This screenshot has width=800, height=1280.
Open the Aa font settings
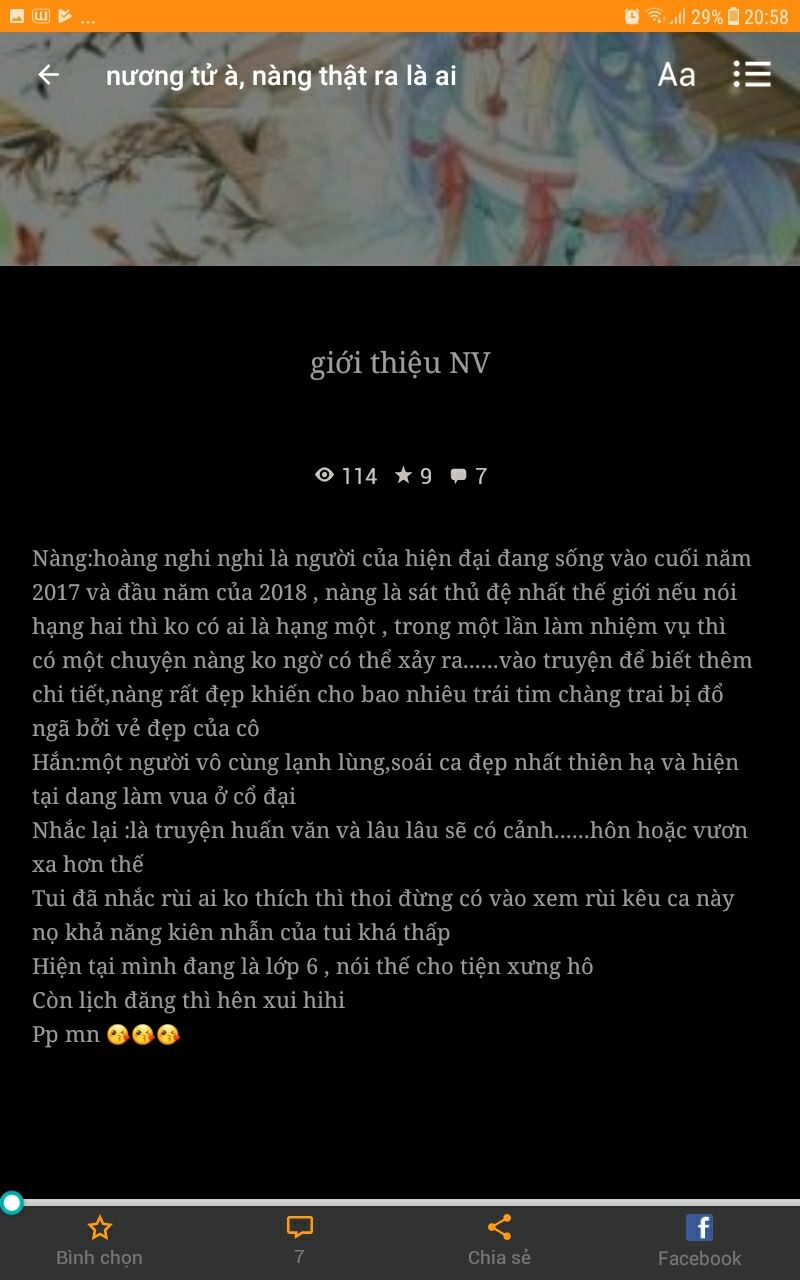point(676,75)
